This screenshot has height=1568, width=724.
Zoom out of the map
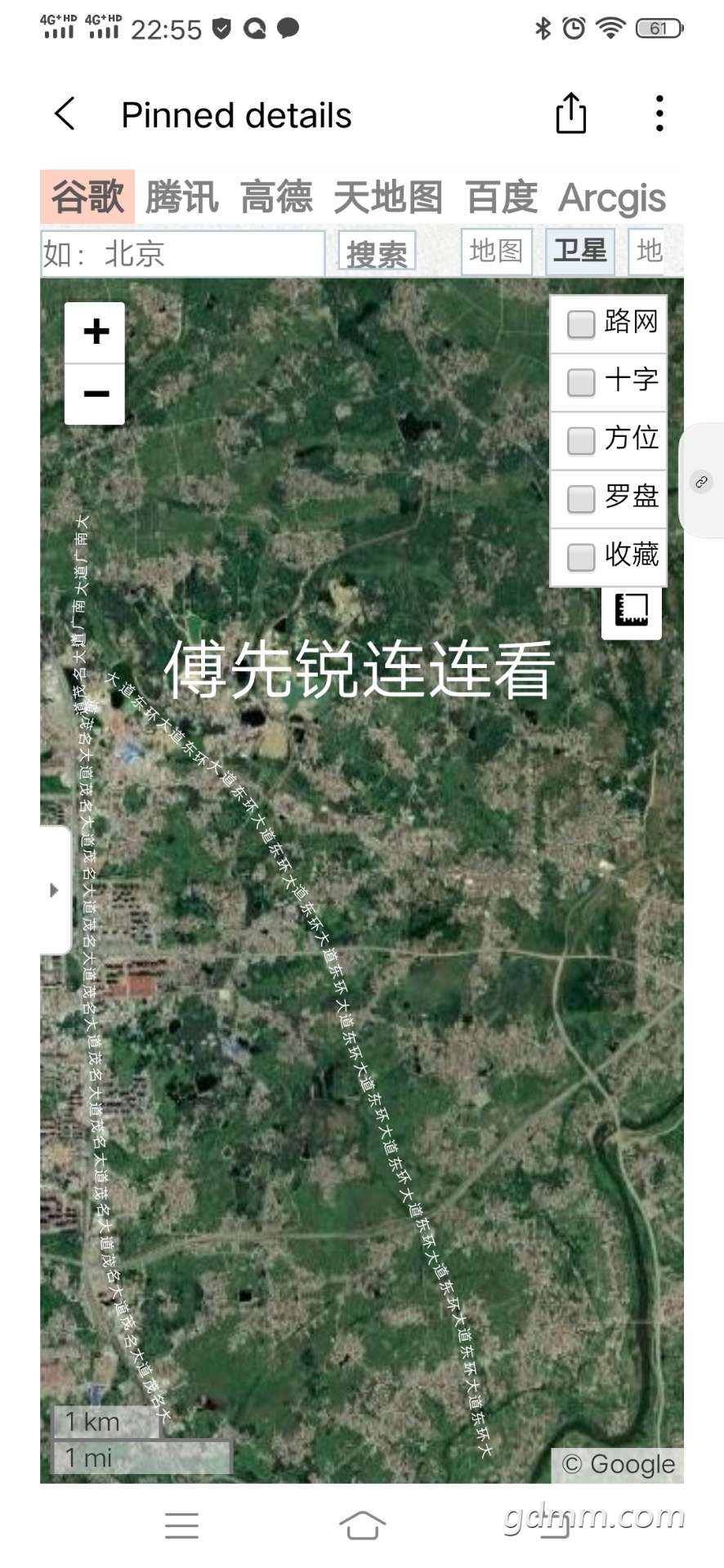click(96, 394)
